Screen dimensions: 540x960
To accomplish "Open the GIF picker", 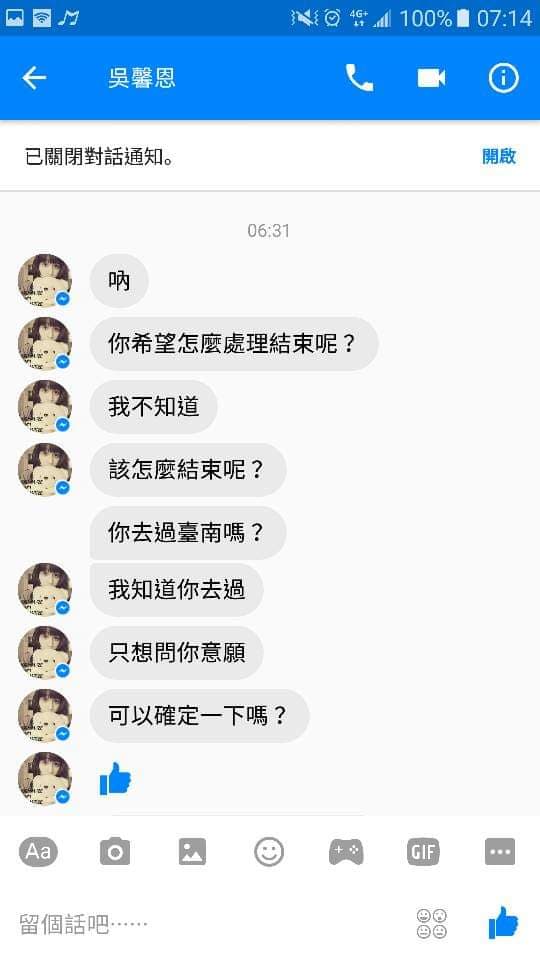I will 423,851.
